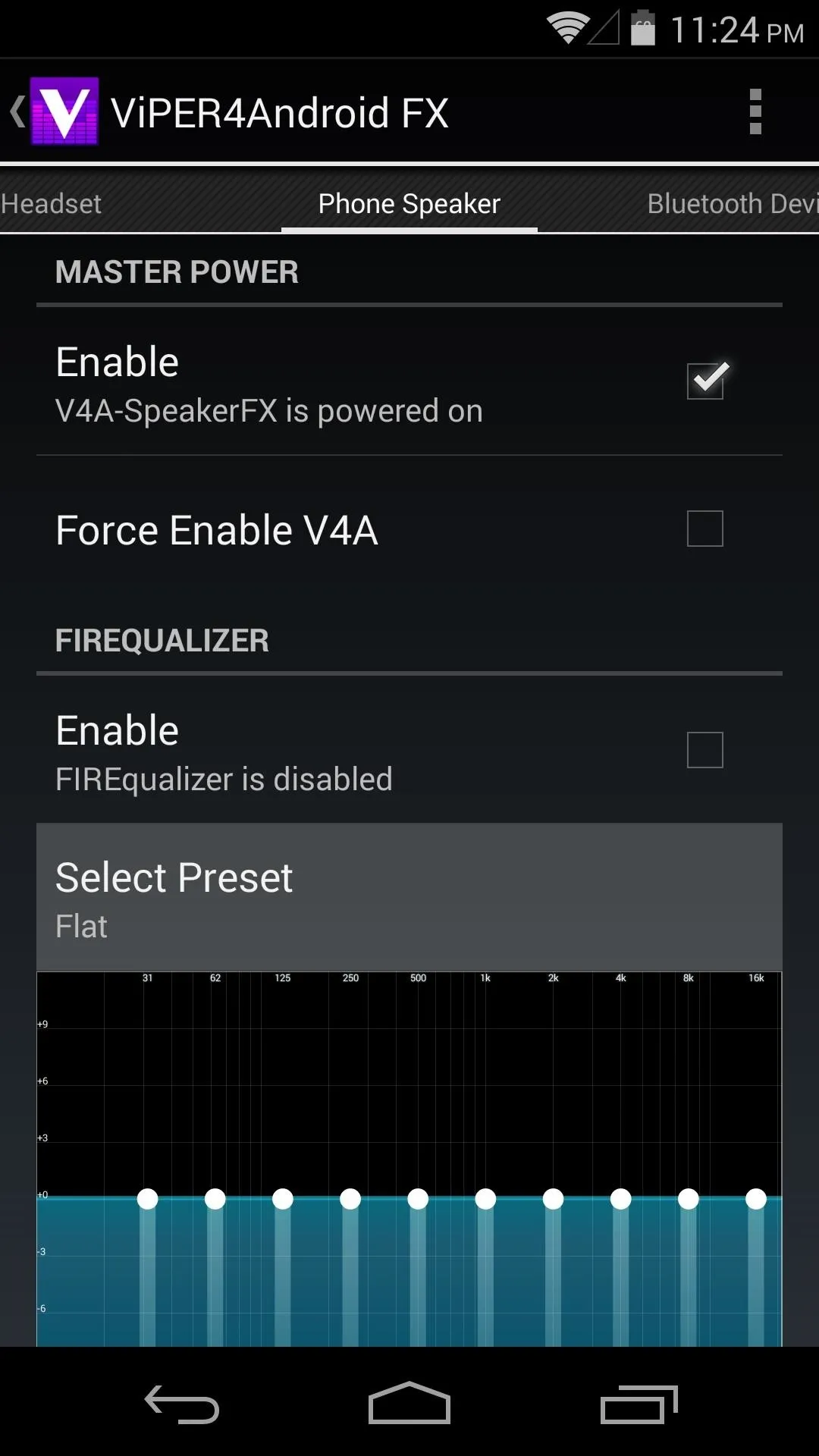Switch to the Bluetooth Device tab
819x1456 pixels.
[x=733, y=204]
